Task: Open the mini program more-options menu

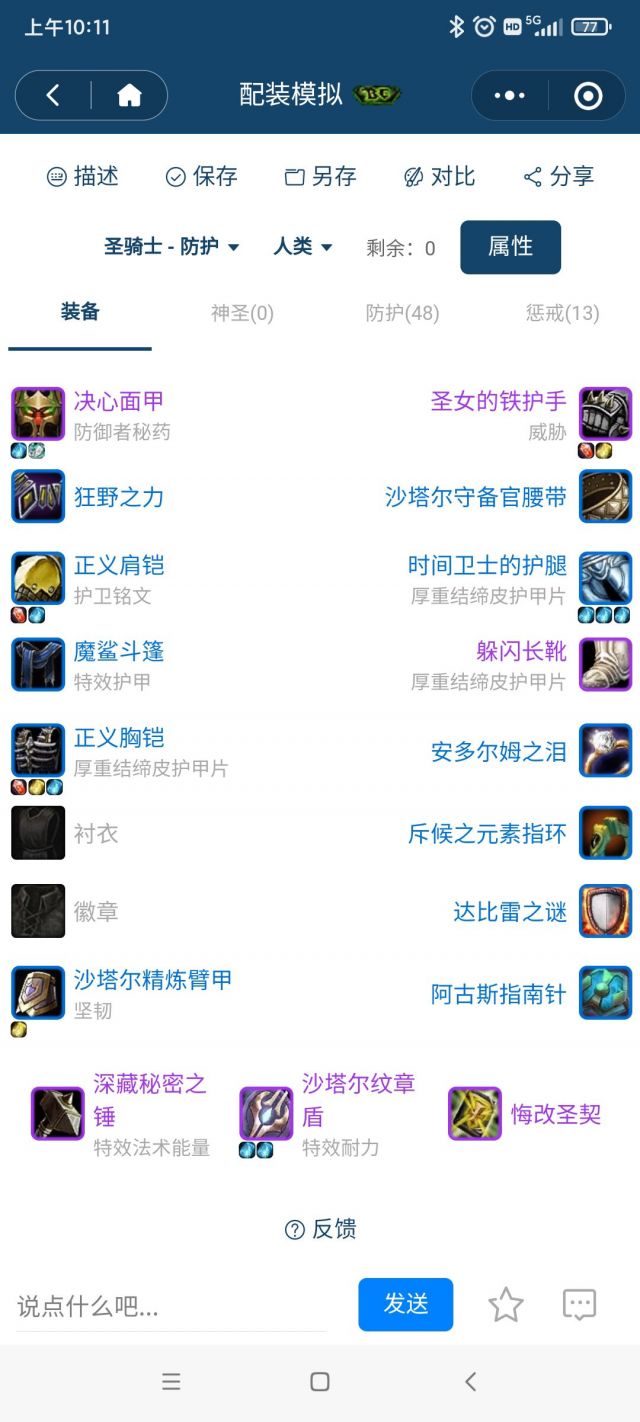Action: pos(509,96)
